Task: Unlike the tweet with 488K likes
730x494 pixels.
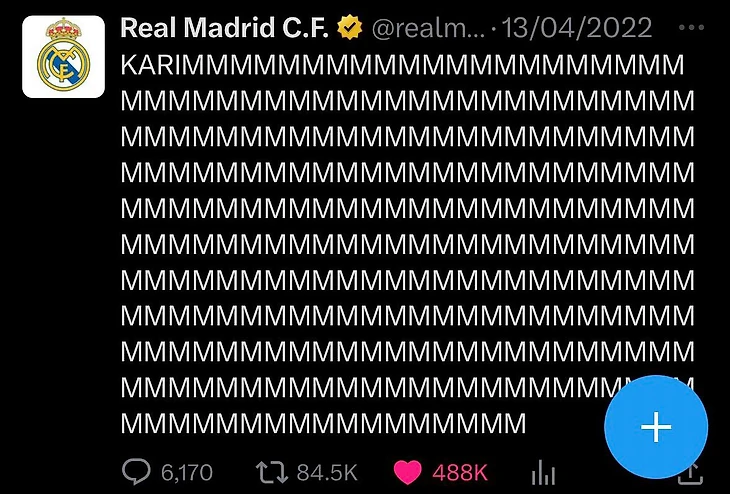Action: 407,472
